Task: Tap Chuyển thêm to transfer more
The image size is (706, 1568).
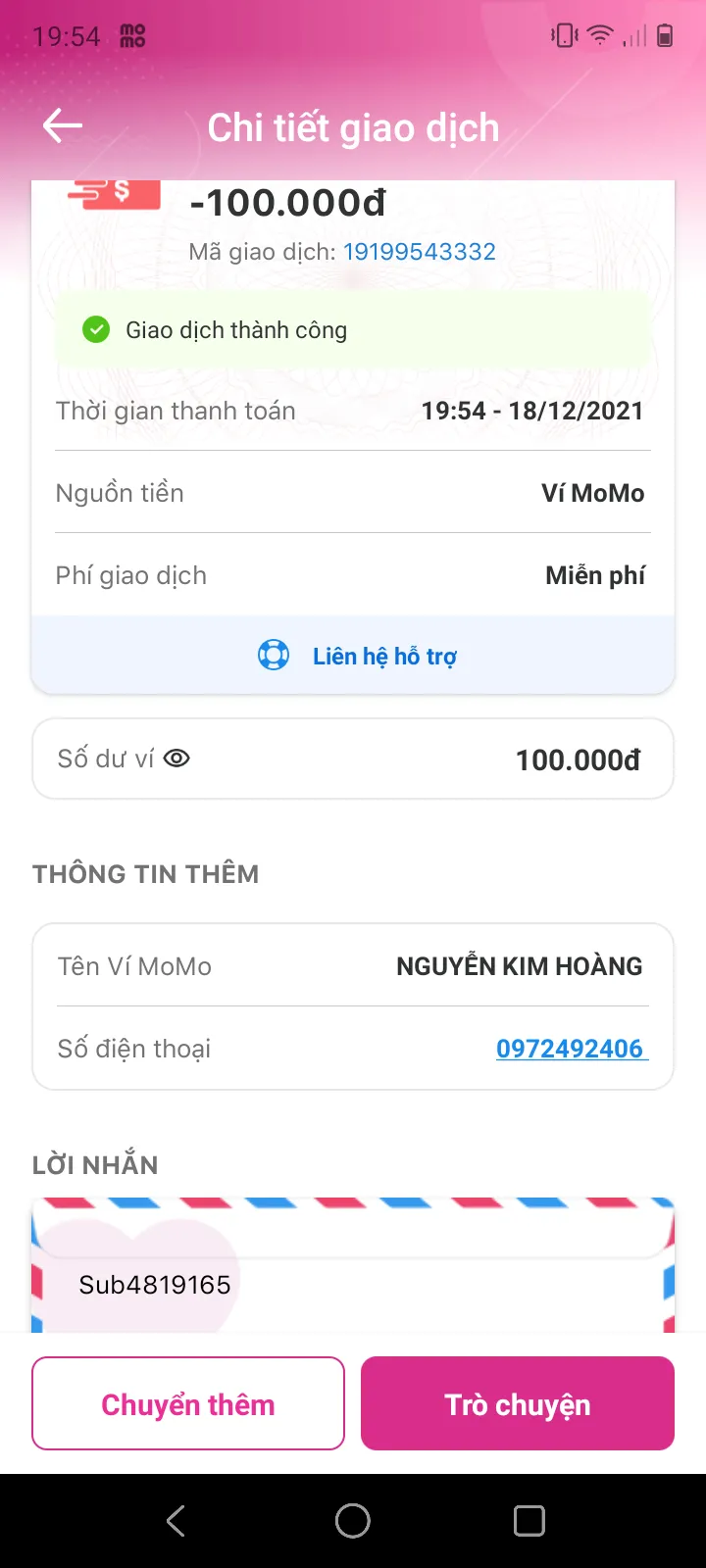Action: [188, 1403]
